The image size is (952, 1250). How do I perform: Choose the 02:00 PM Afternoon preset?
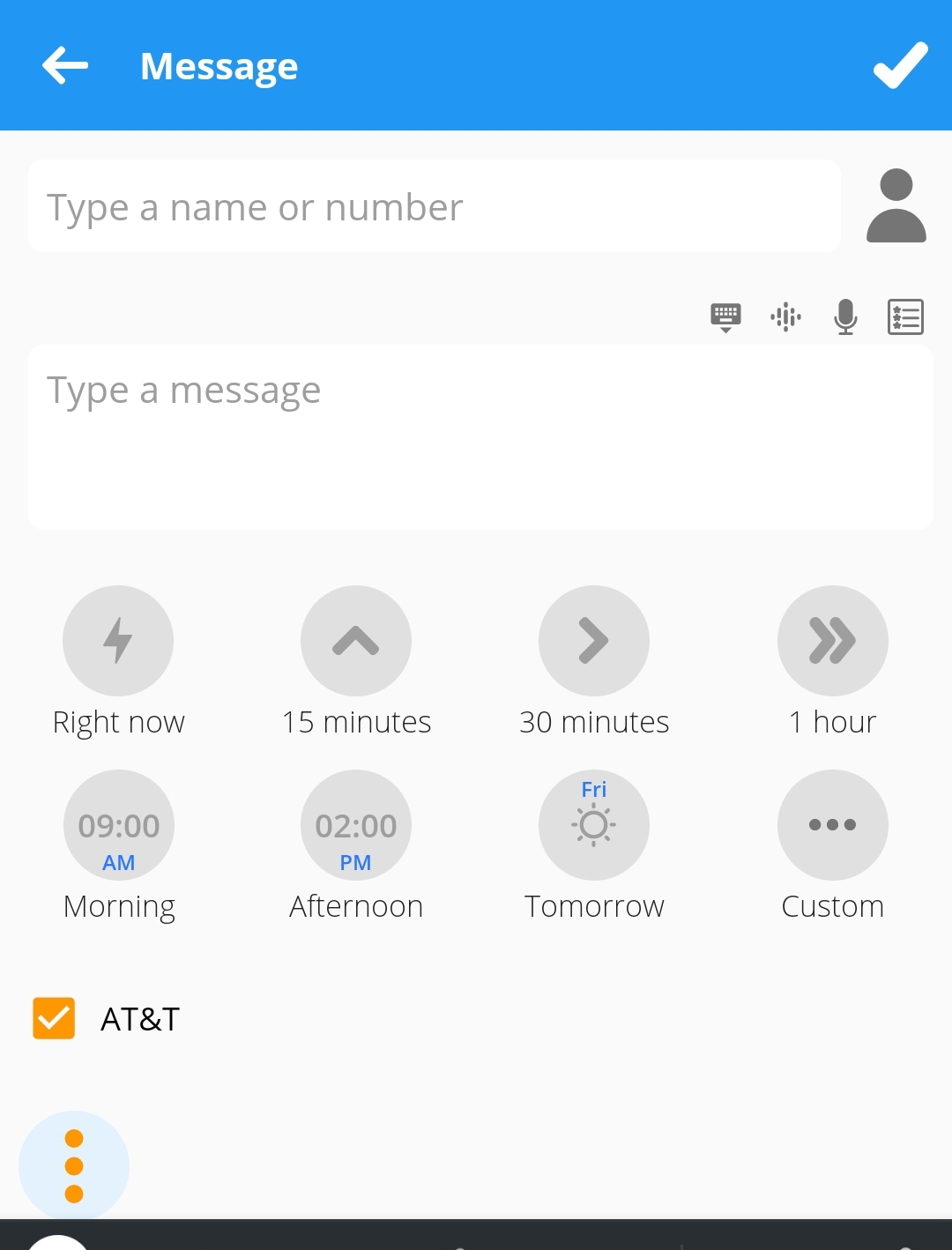tap(356, 825)
